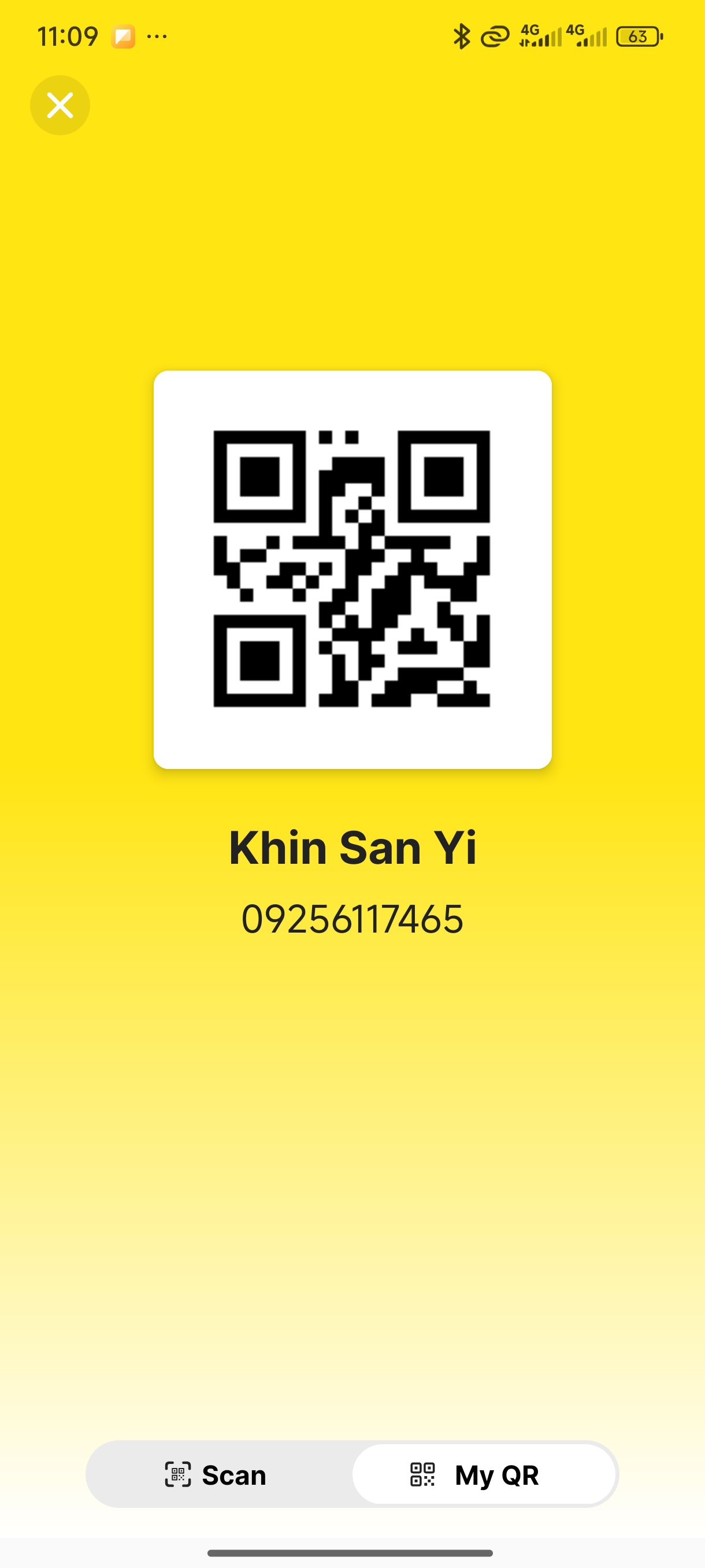Select the My QR tab
This screenshot has height=1568, width=705.
pyautogui.click(x=484, y=1475)
